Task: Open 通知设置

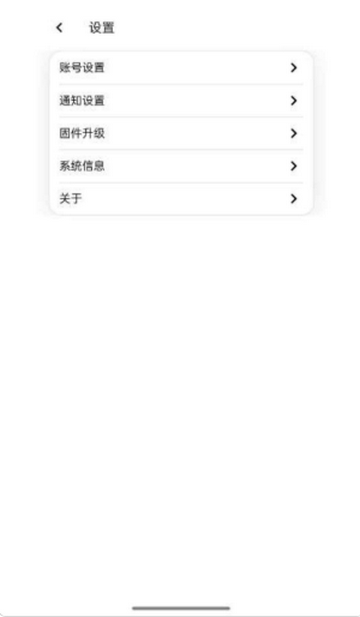Action: click(181, 101)
